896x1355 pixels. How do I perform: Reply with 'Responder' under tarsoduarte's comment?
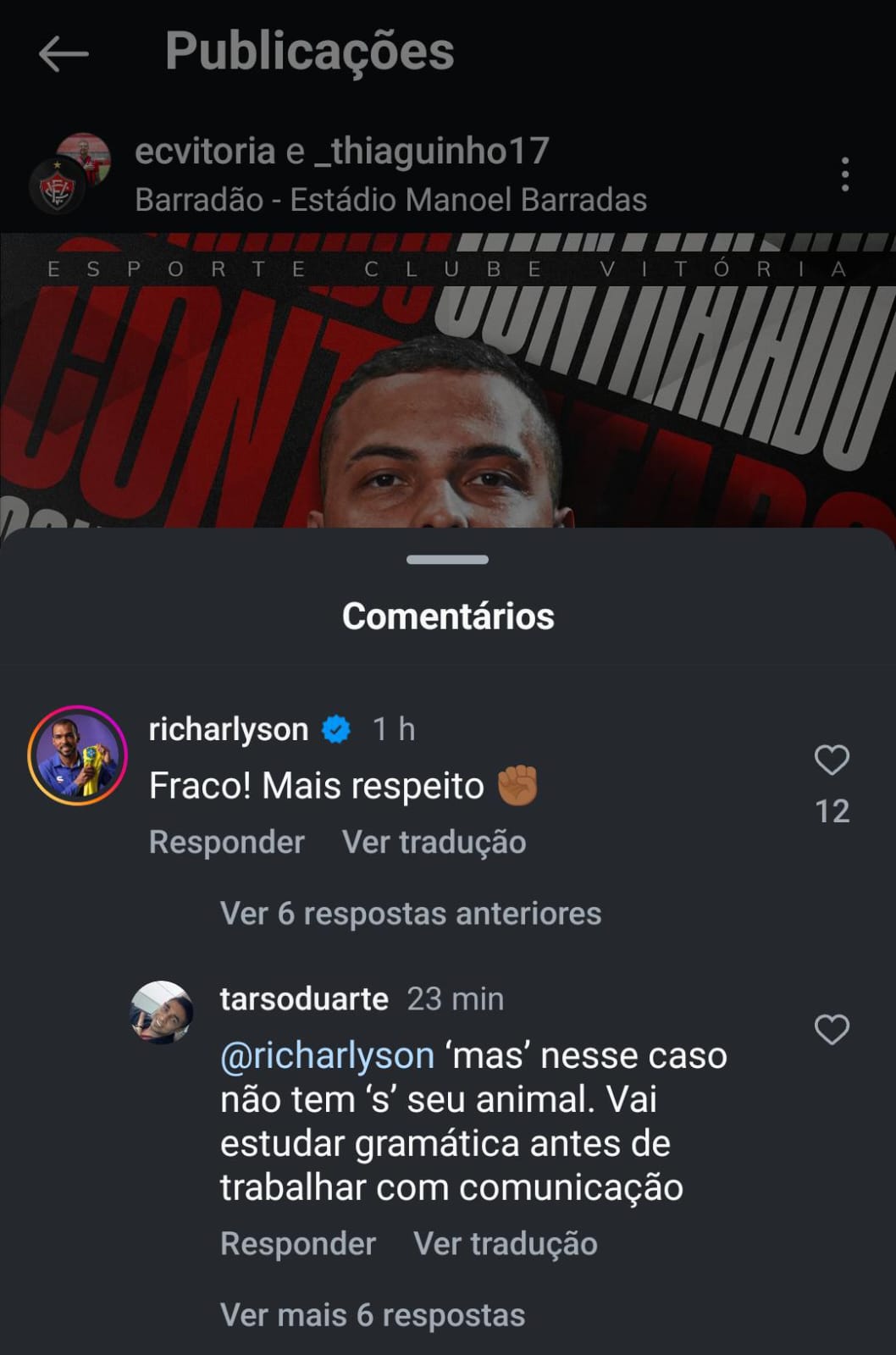click(297, 1243)
